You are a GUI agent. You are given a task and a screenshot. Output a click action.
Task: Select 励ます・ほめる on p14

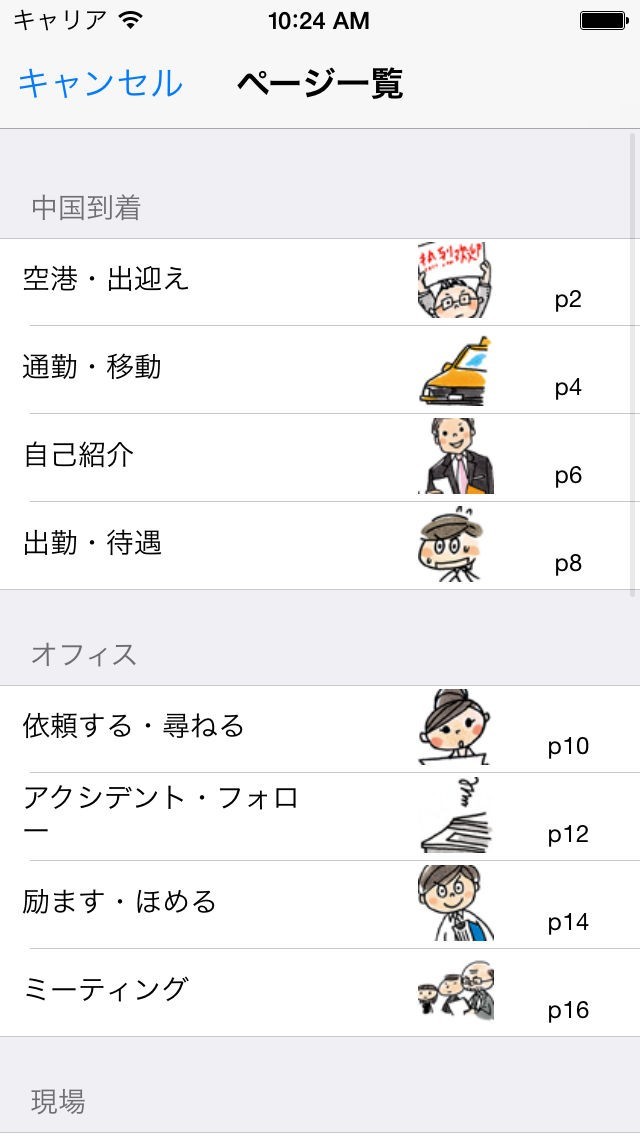[120, 903]
